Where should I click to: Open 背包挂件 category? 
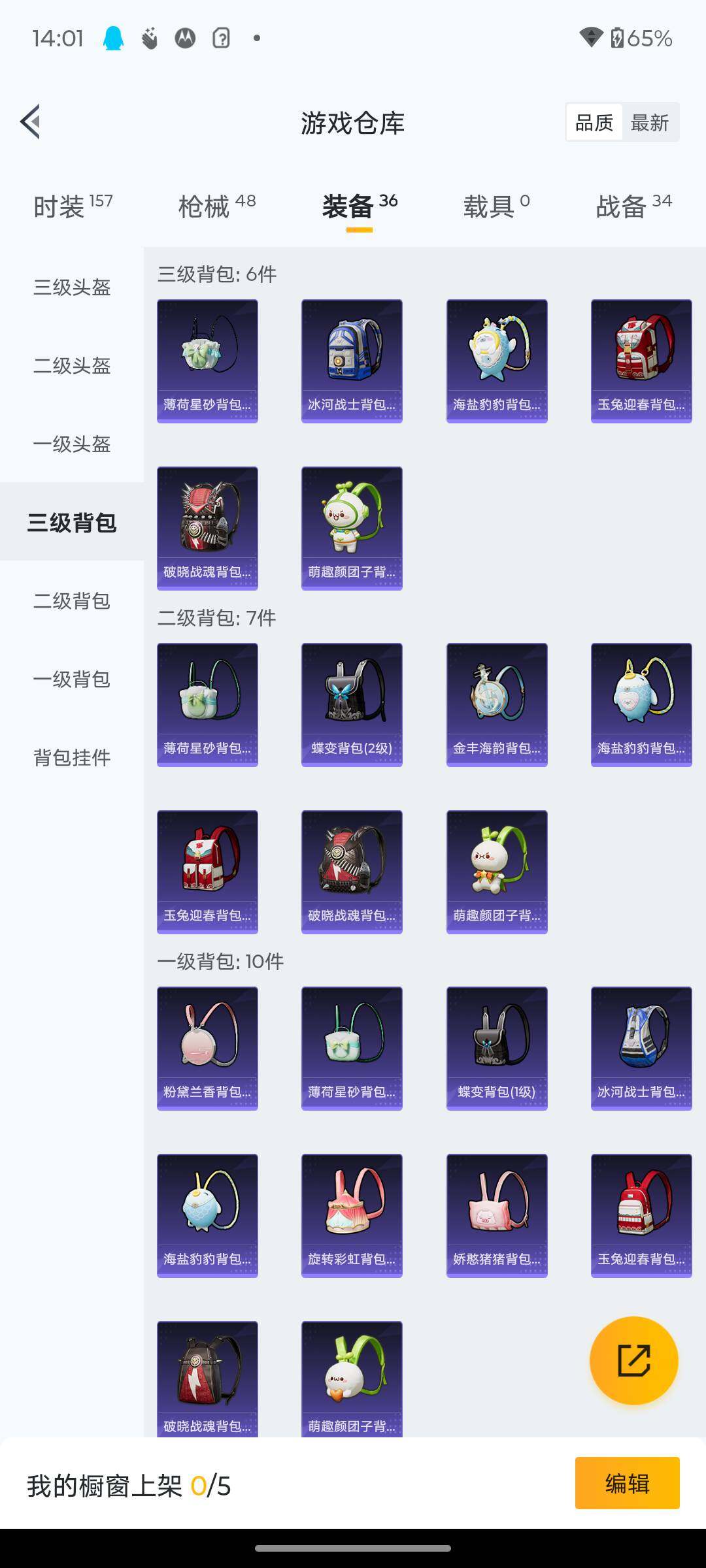pos(72,757)
